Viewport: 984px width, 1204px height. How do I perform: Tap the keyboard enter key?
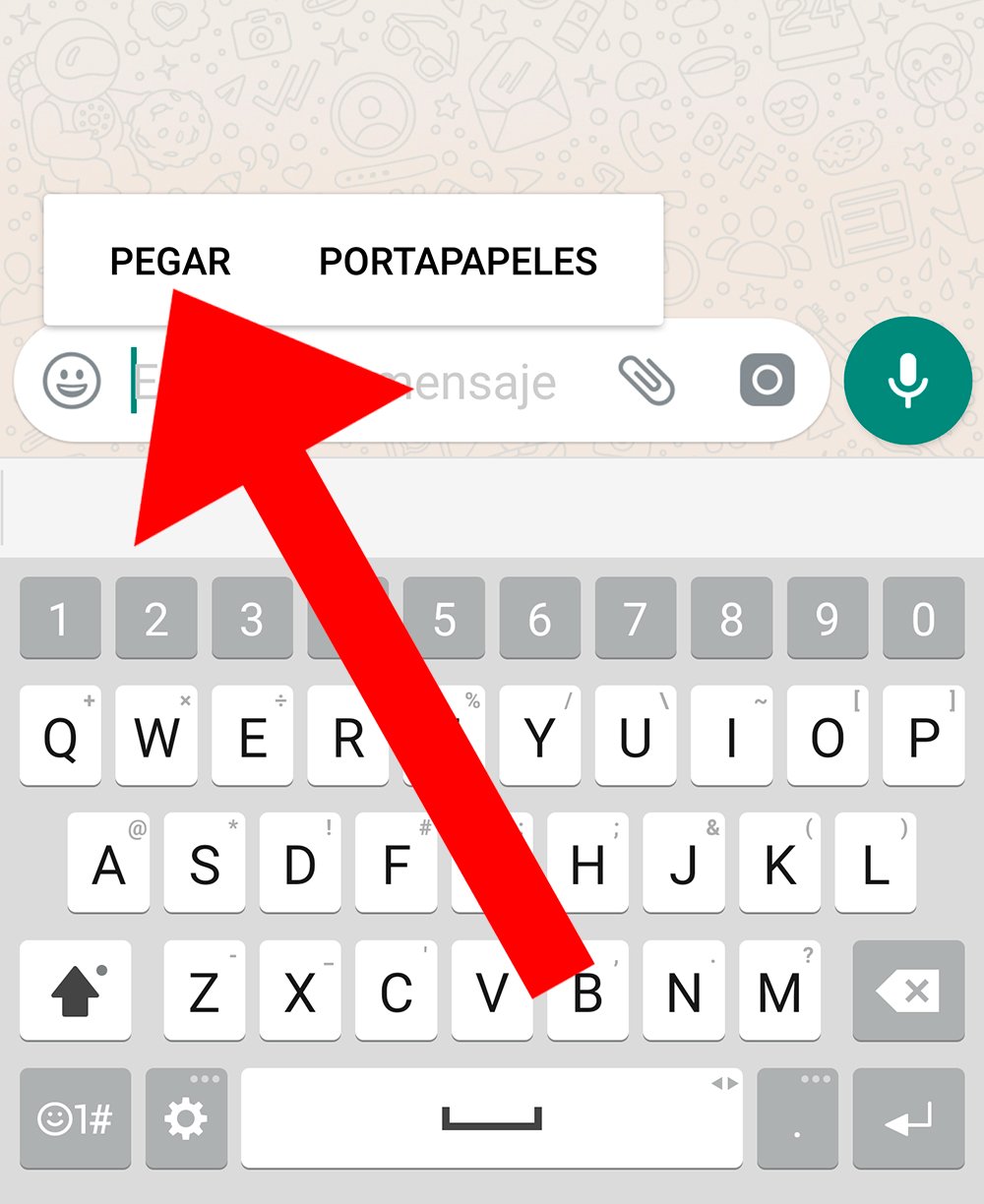907,1118
